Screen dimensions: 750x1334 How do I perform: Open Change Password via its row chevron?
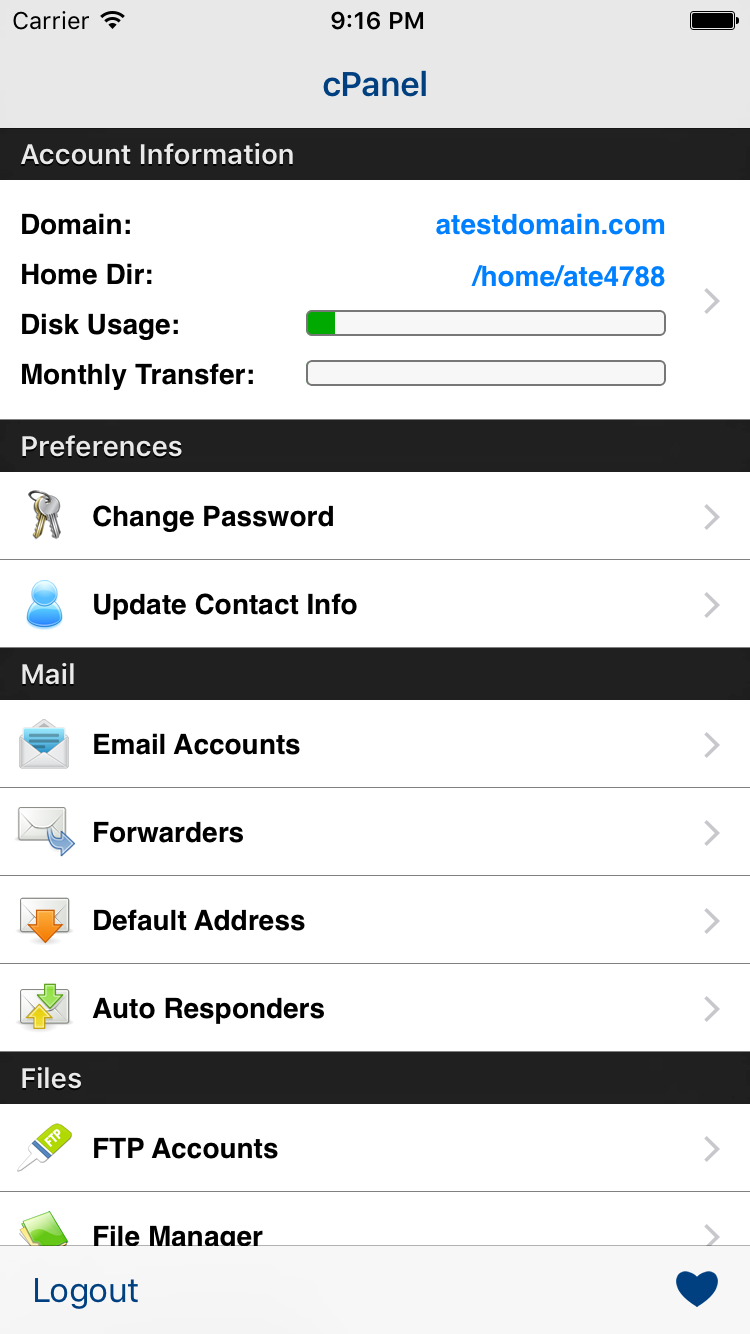(710, 516)
